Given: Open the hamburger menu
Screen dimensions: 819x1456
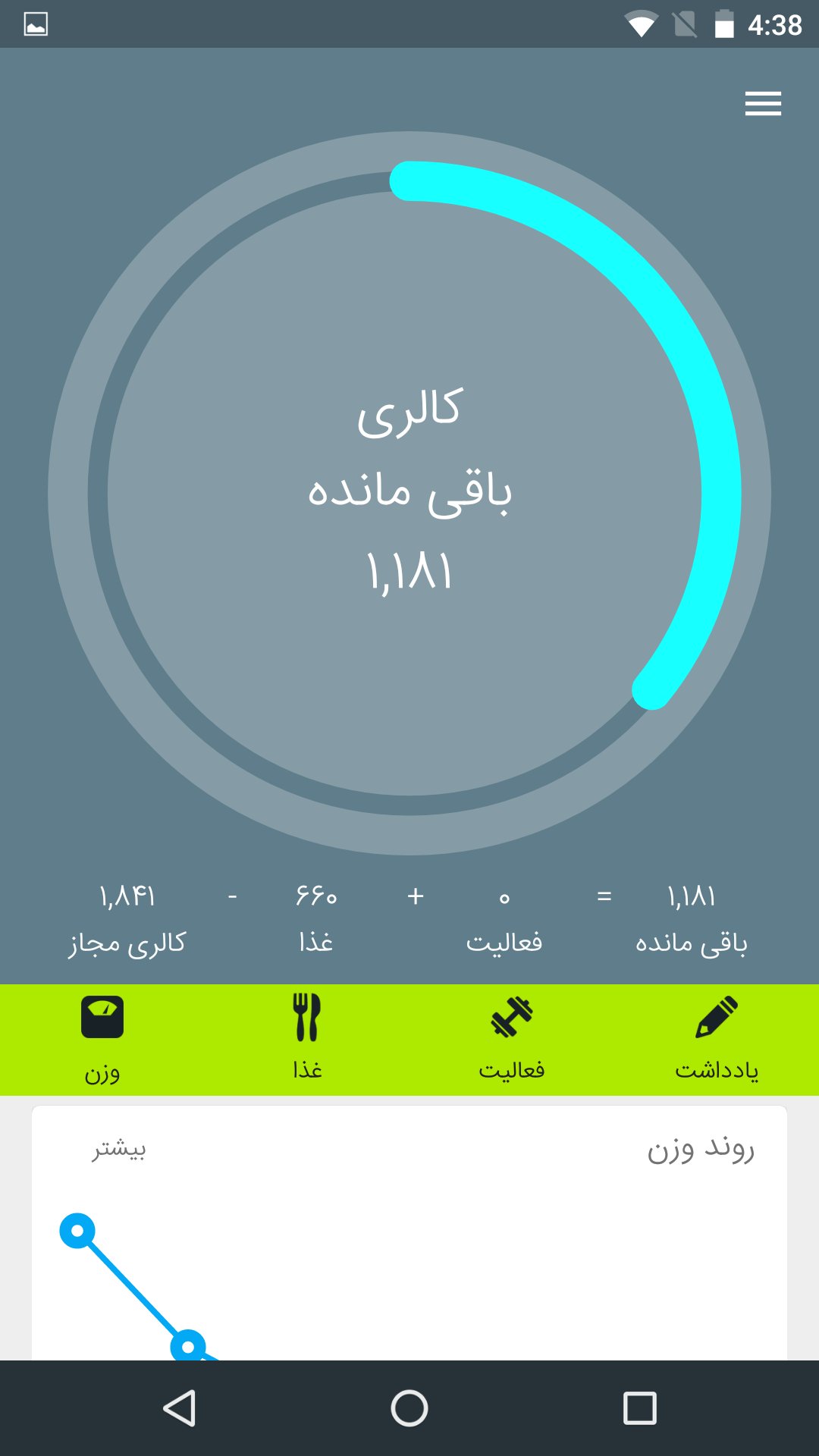Looking at the screenshot, I should pyautogui.click(x=763, y=103).
